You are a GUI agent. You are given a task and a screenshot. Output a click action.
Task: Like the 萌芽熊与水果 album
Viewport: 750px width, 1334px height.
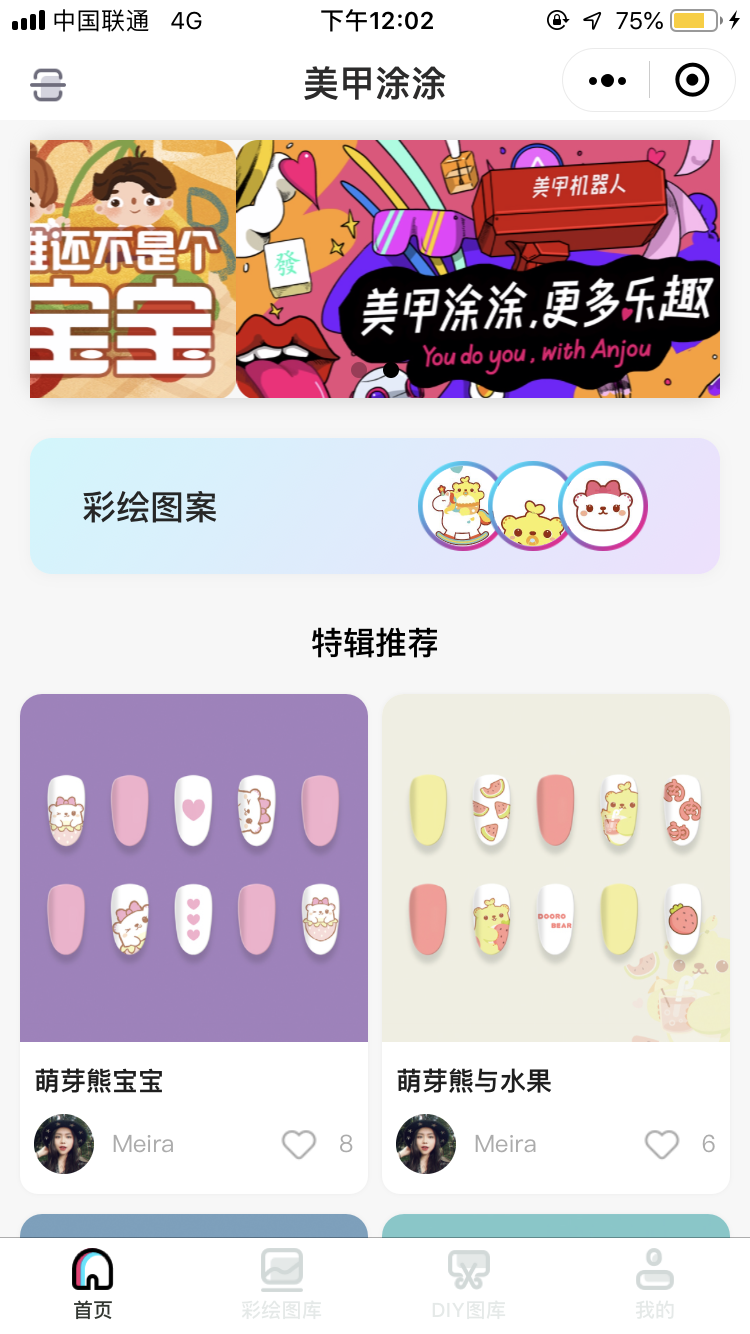(661, 1144)
